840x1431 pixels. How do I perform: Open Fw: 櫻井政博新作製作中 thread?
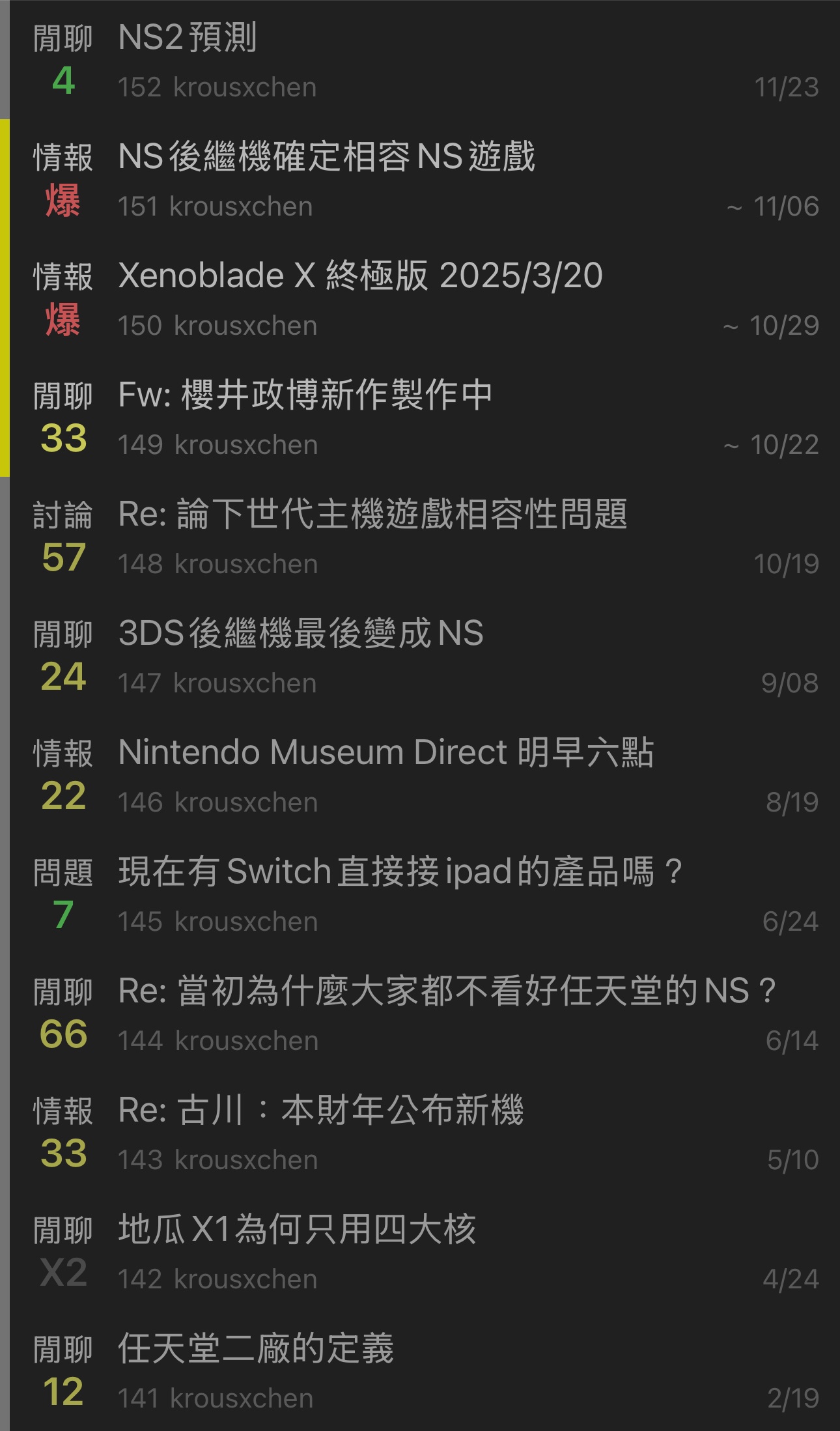click(305, 395)
